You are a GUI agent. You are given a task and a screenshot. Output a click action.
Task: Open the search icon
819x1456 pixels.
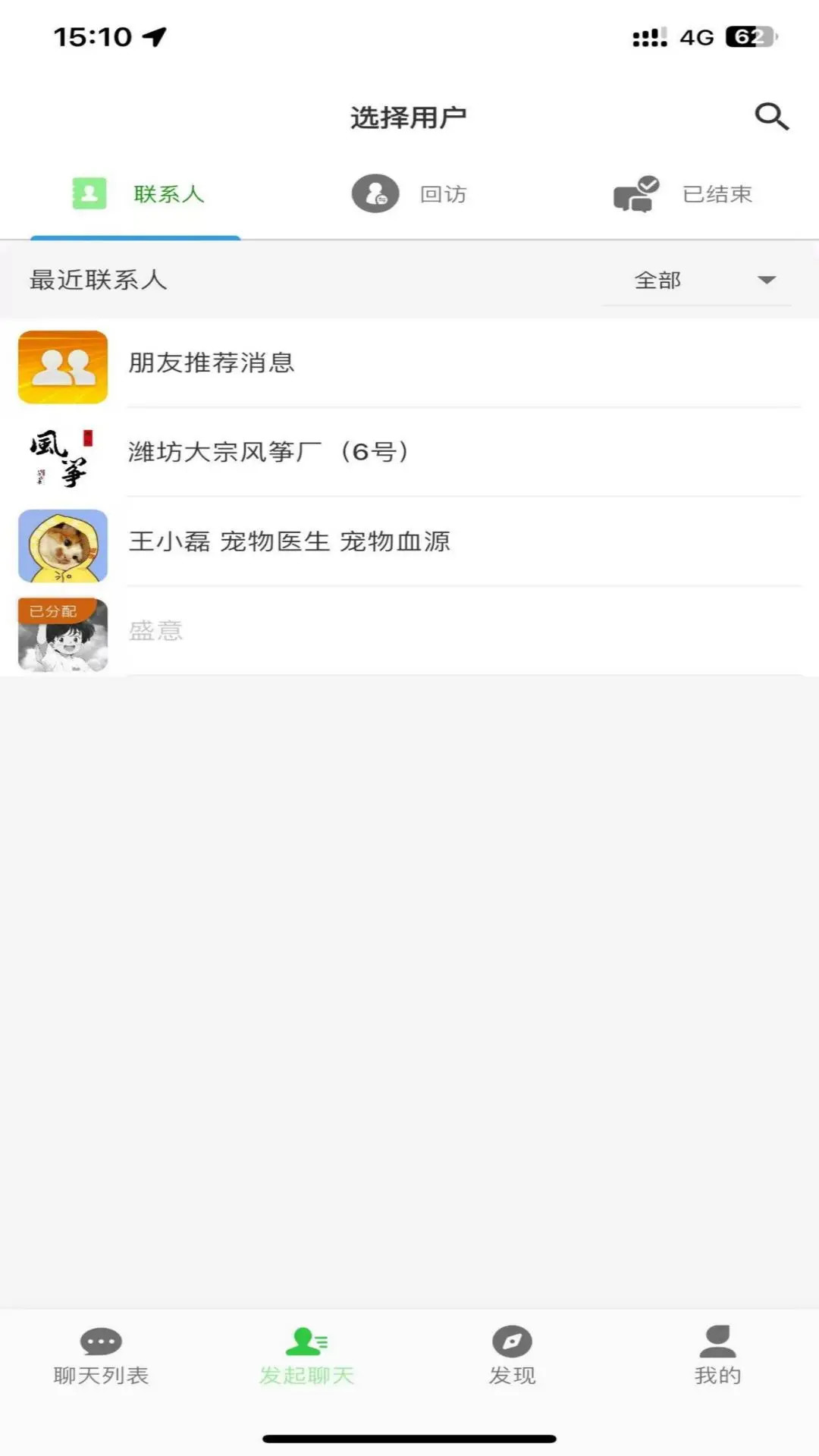[x=772, y=115]
